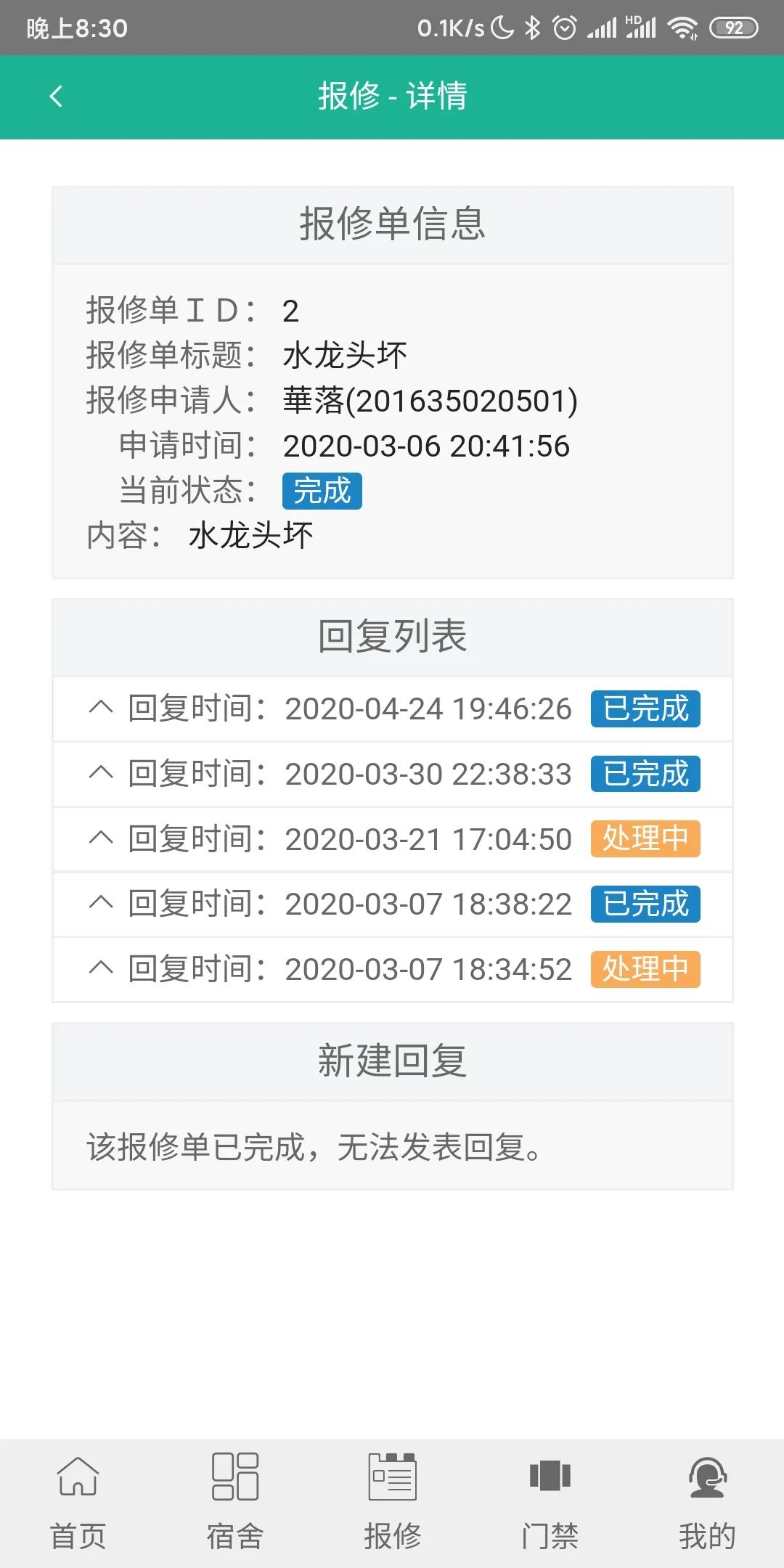Go back from the 报修 - 详情 page
Image resolution: width=784 pixels, height=1568 pixels.
(x=56, y=96)
